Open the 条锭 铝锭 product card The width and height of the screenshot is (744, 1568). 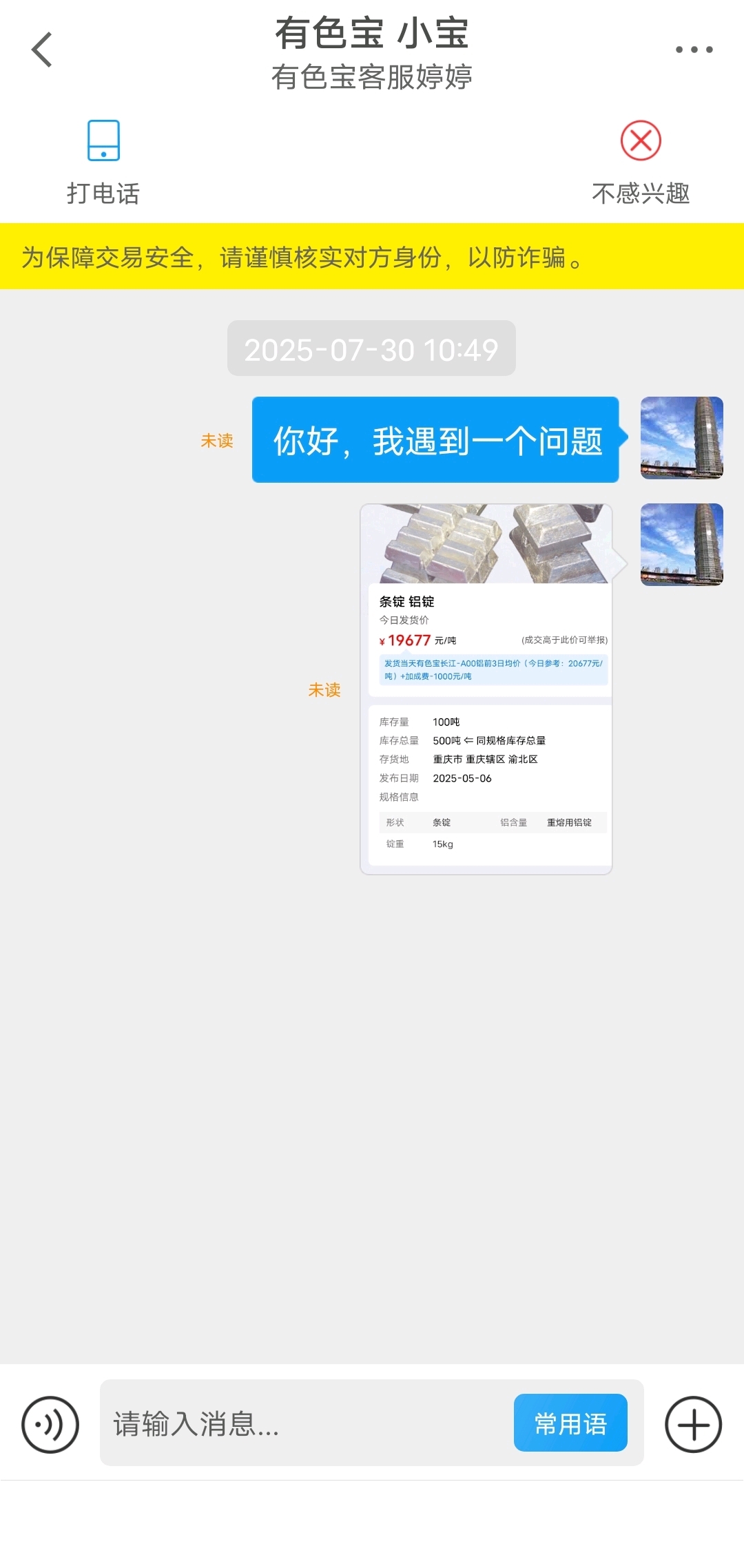486,689
